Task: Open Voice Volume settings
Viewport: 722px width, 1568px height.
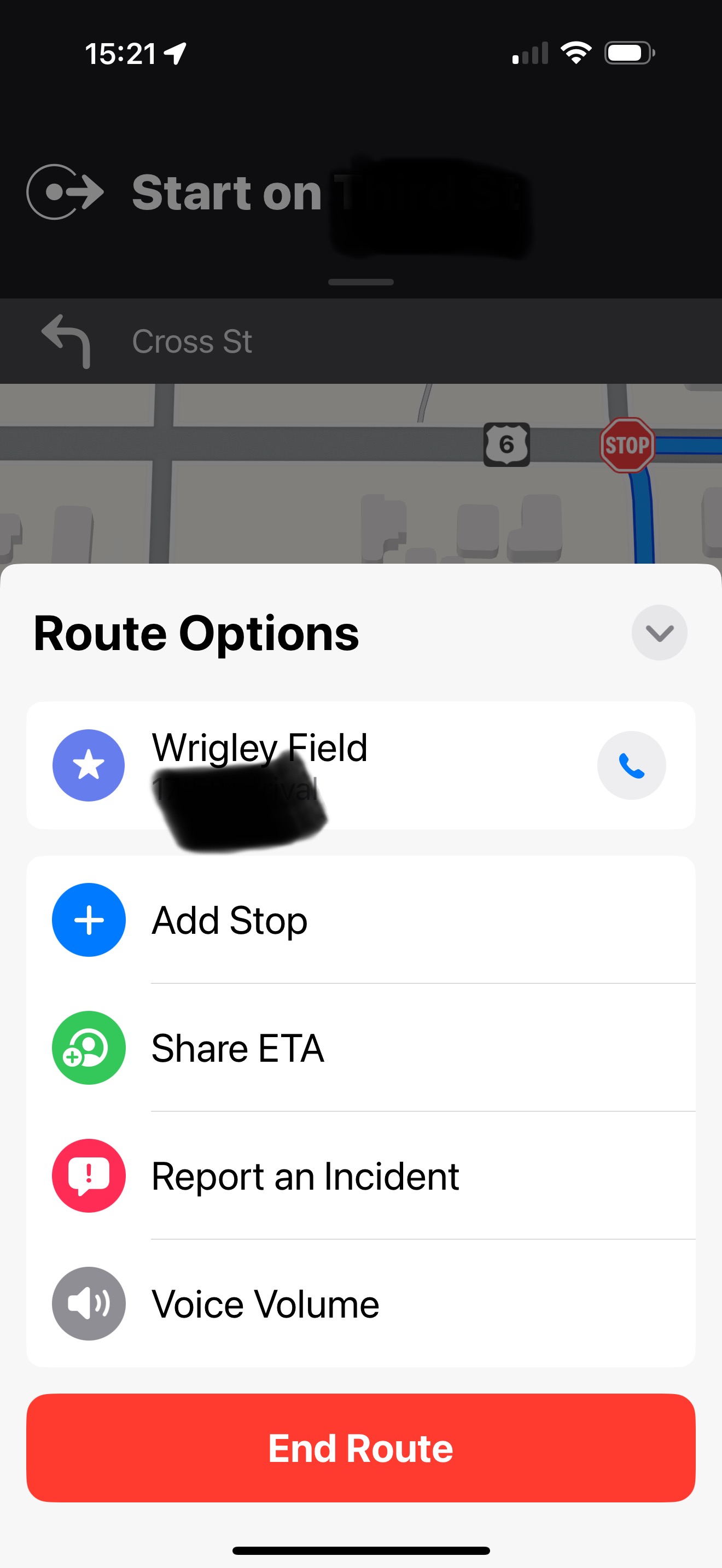Action: click(360, 1303)
